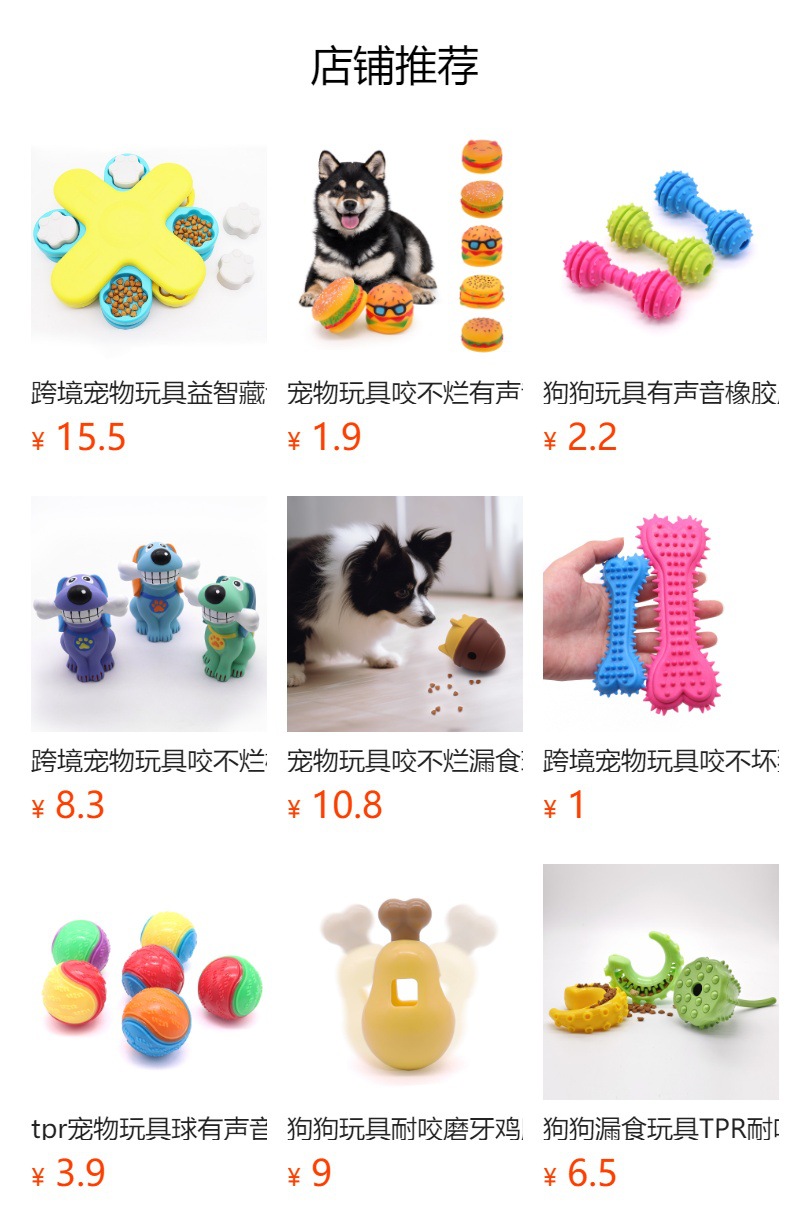Select the ¥8.3 cartoon dog figures product
Viewport: 790px width, 1232px height.
click(x=148, y=614)
